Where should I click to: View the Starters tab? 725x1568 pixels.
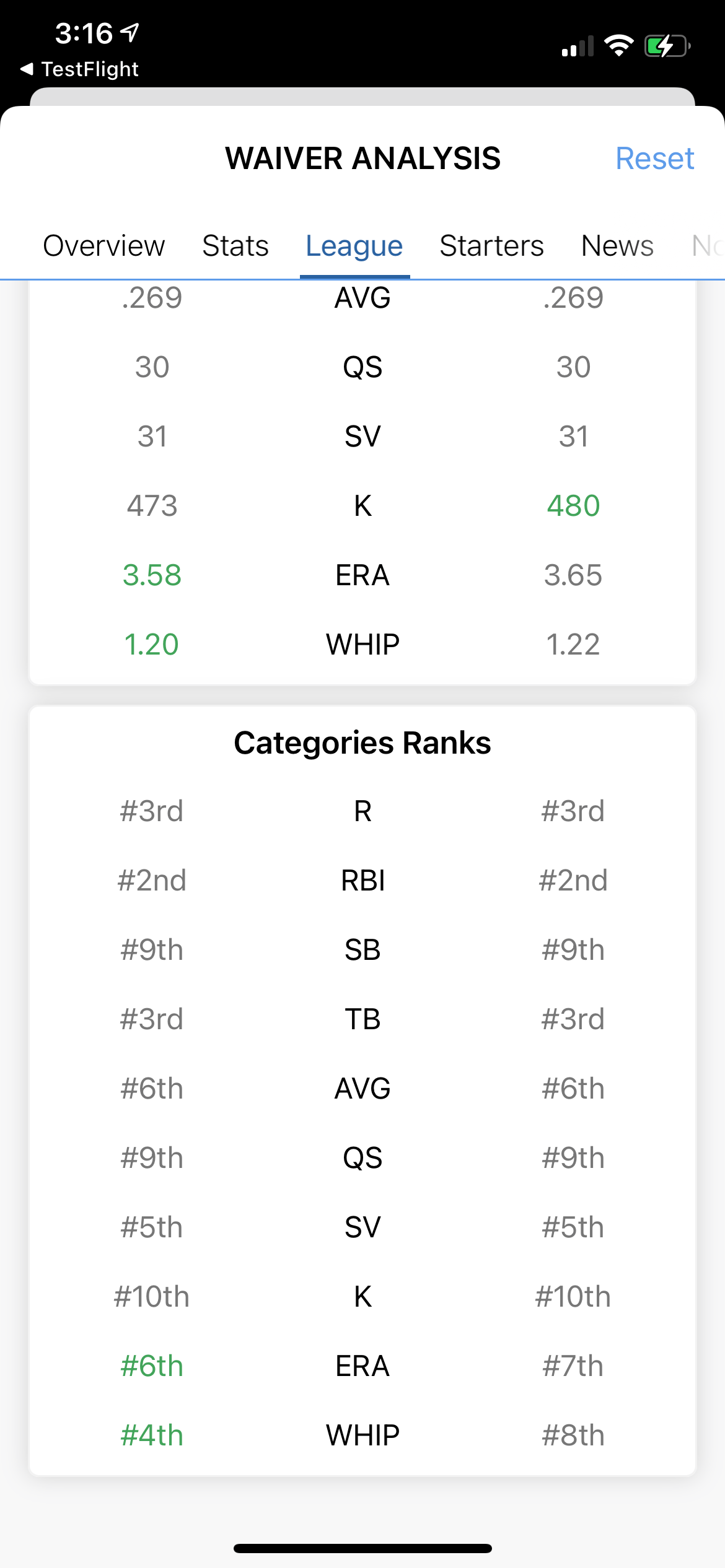491,246
